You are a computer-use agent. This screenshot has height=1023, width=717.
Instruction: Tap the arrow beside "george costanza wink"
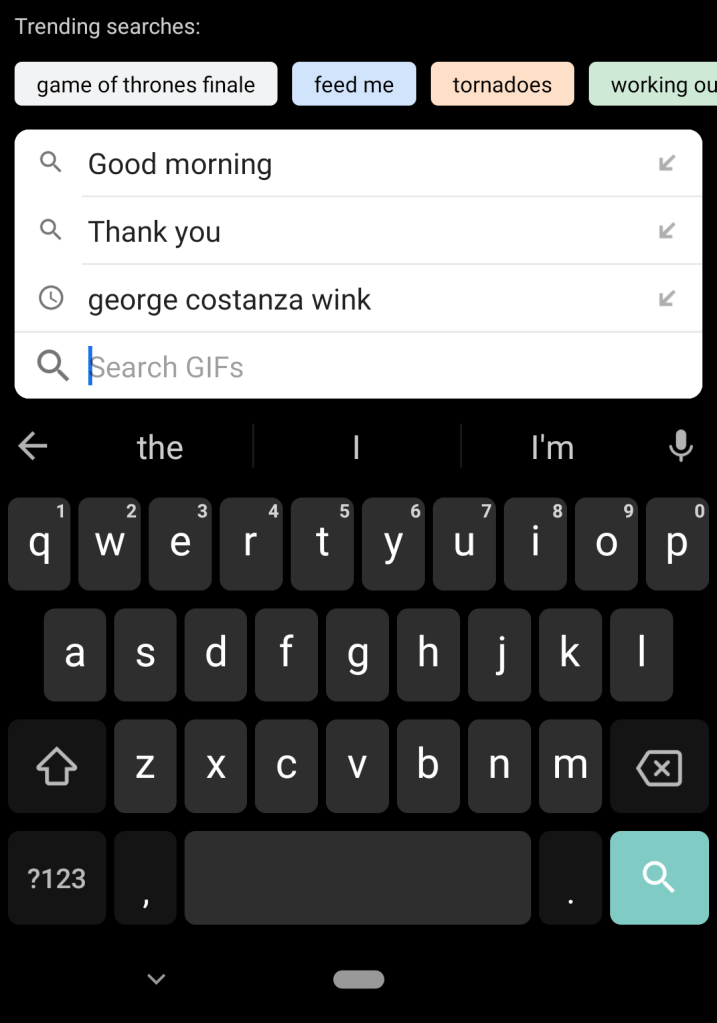(x=667, y=298)
